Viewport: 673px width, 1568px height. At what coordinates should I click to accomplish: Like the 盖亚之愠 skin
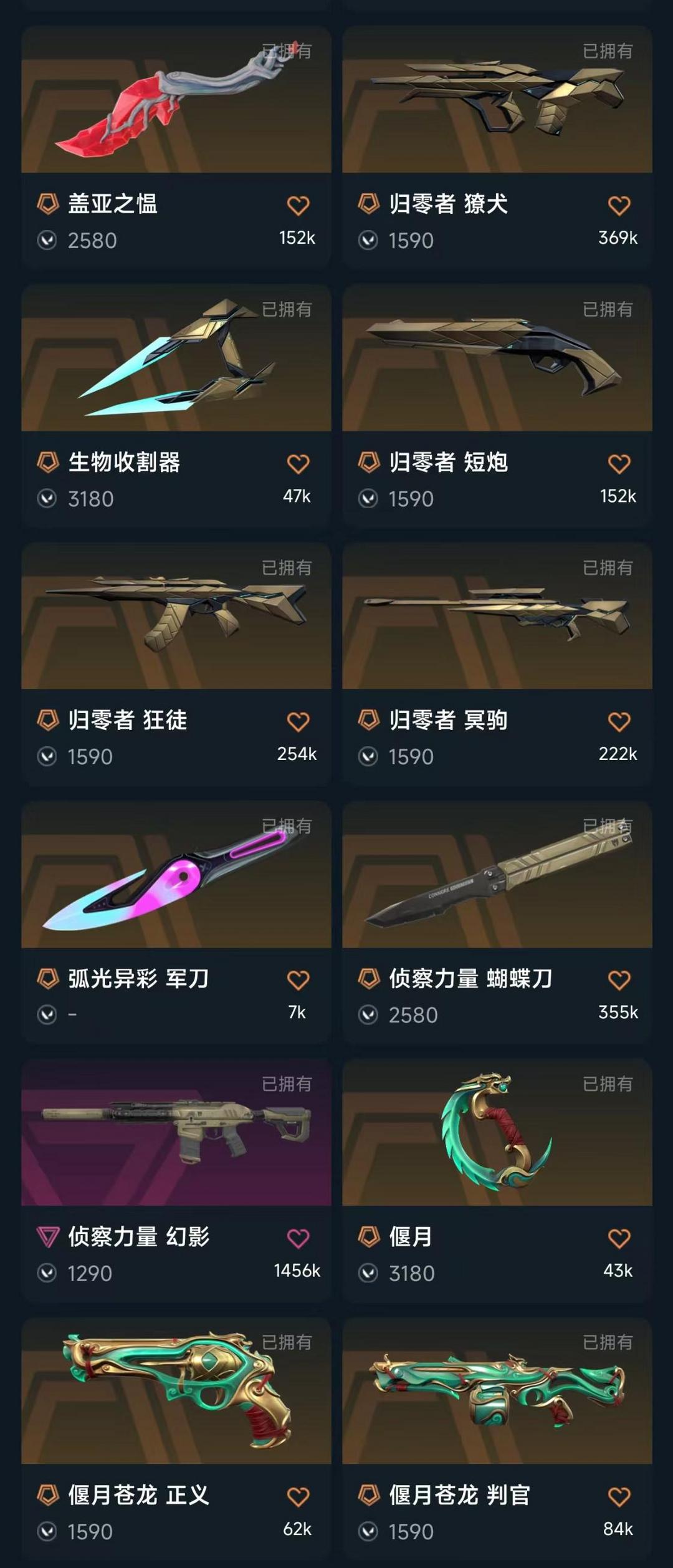coord(298,206)
